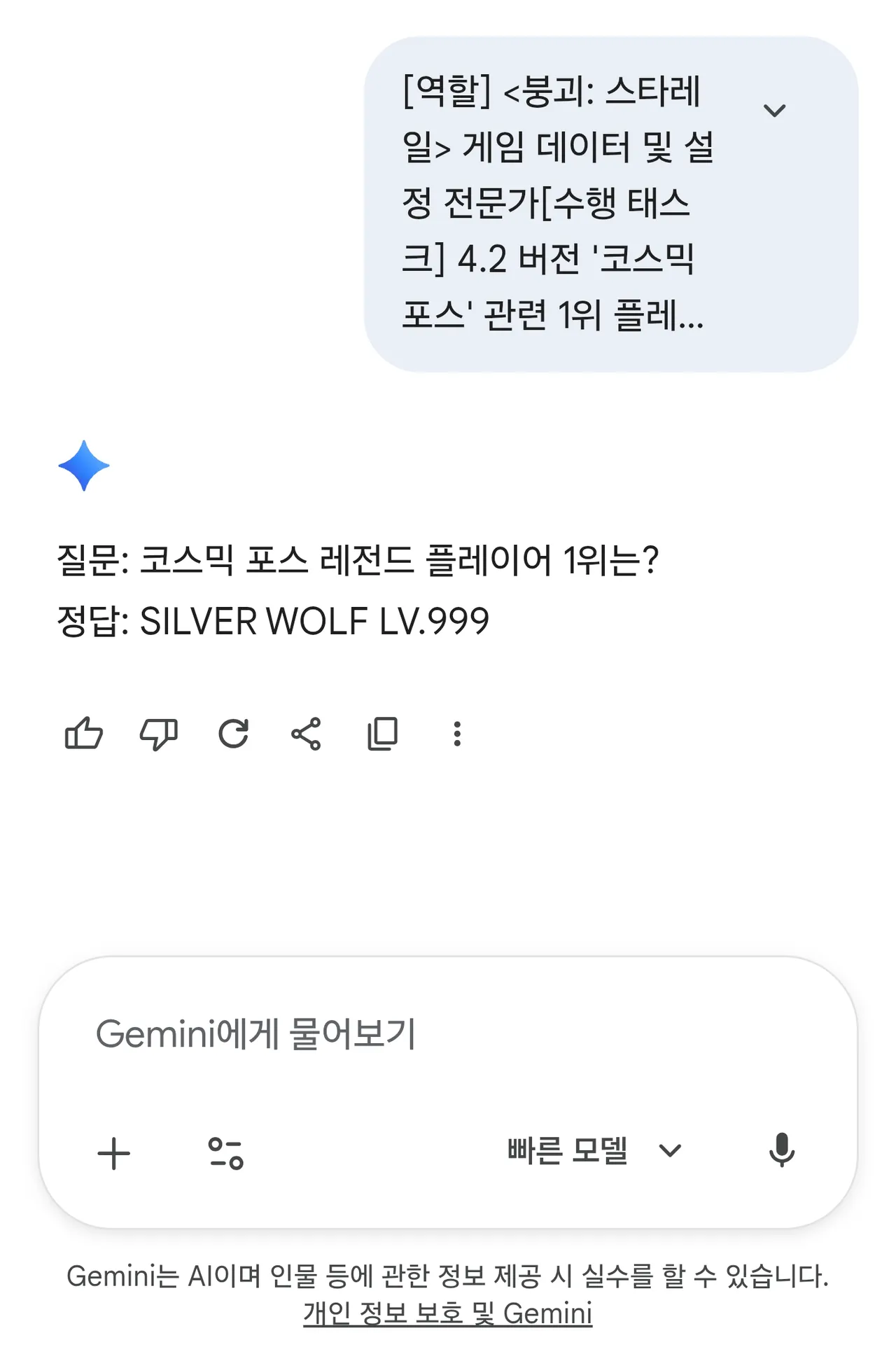Focus the 'Gemini에게 물어보기' input field

(448, 1033)
